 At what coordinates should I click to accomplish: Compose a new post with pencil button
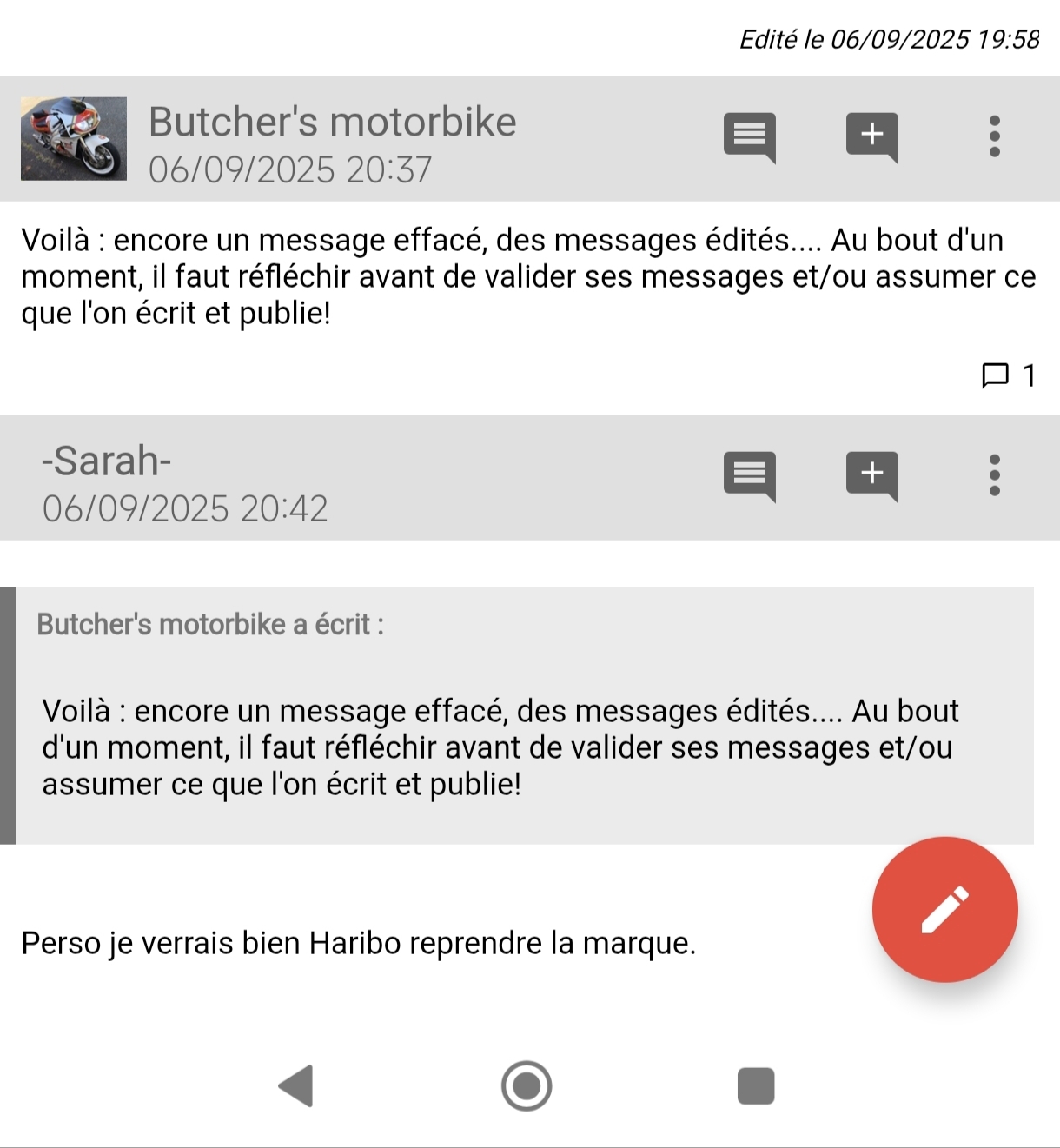[x=944, y=909]
